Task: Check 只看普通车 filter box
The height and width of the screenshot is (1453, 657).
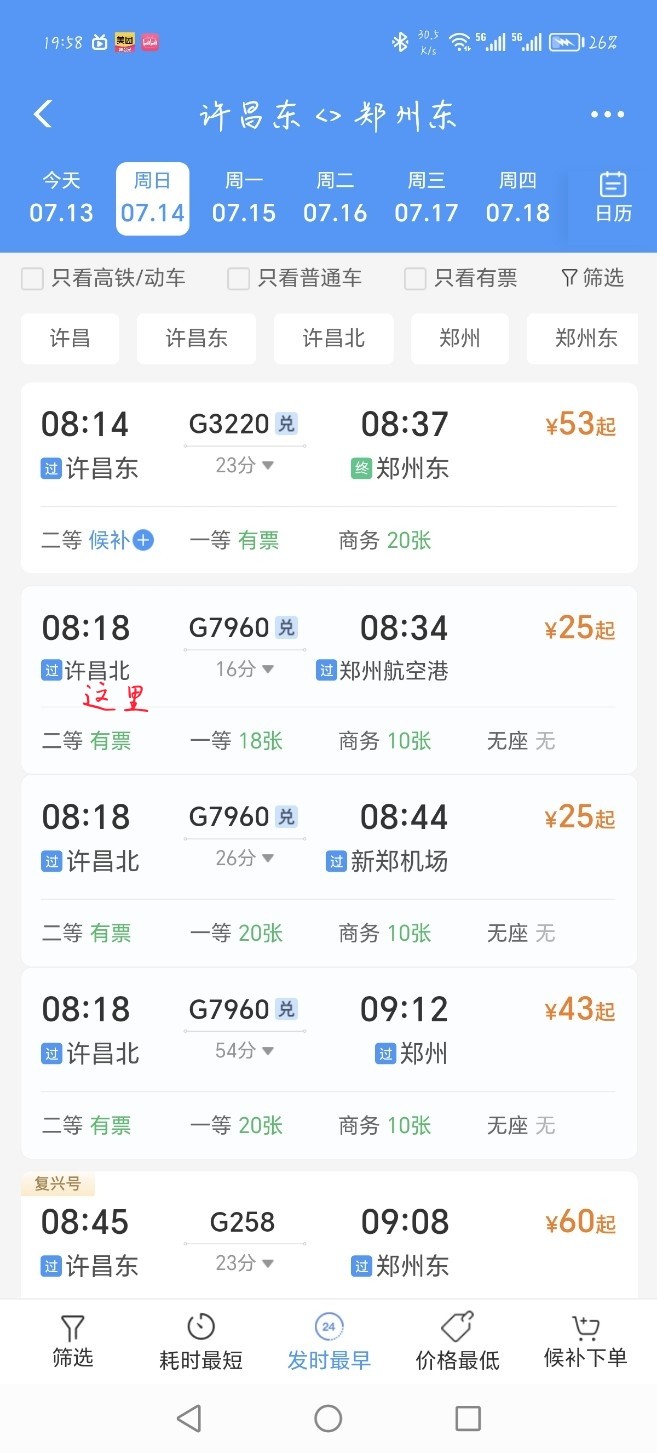Action: point(238,279)
